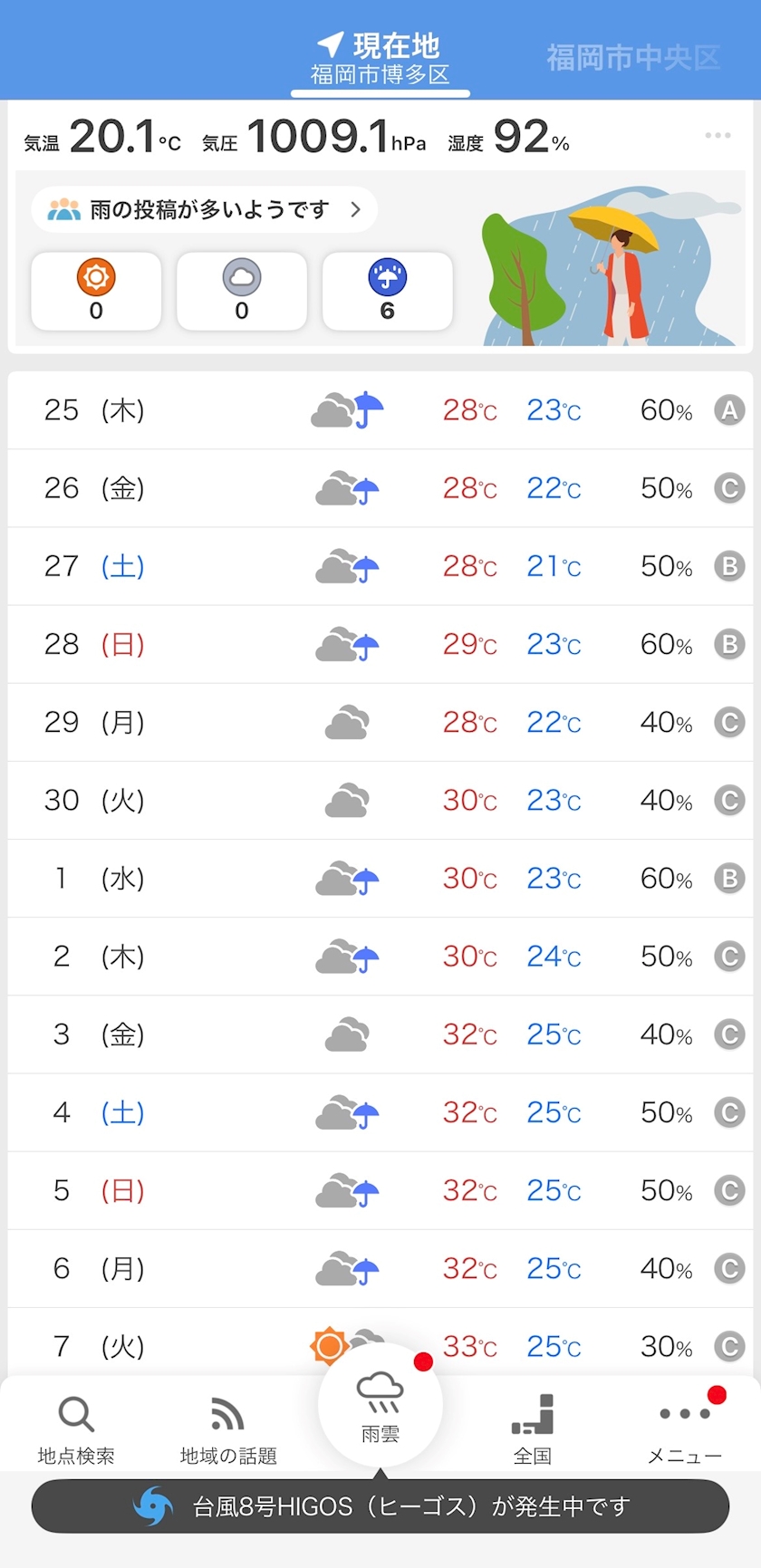761x1568 pixels.
Task: Open the 雨雲 rain radar button
Action: point(380,1405)
